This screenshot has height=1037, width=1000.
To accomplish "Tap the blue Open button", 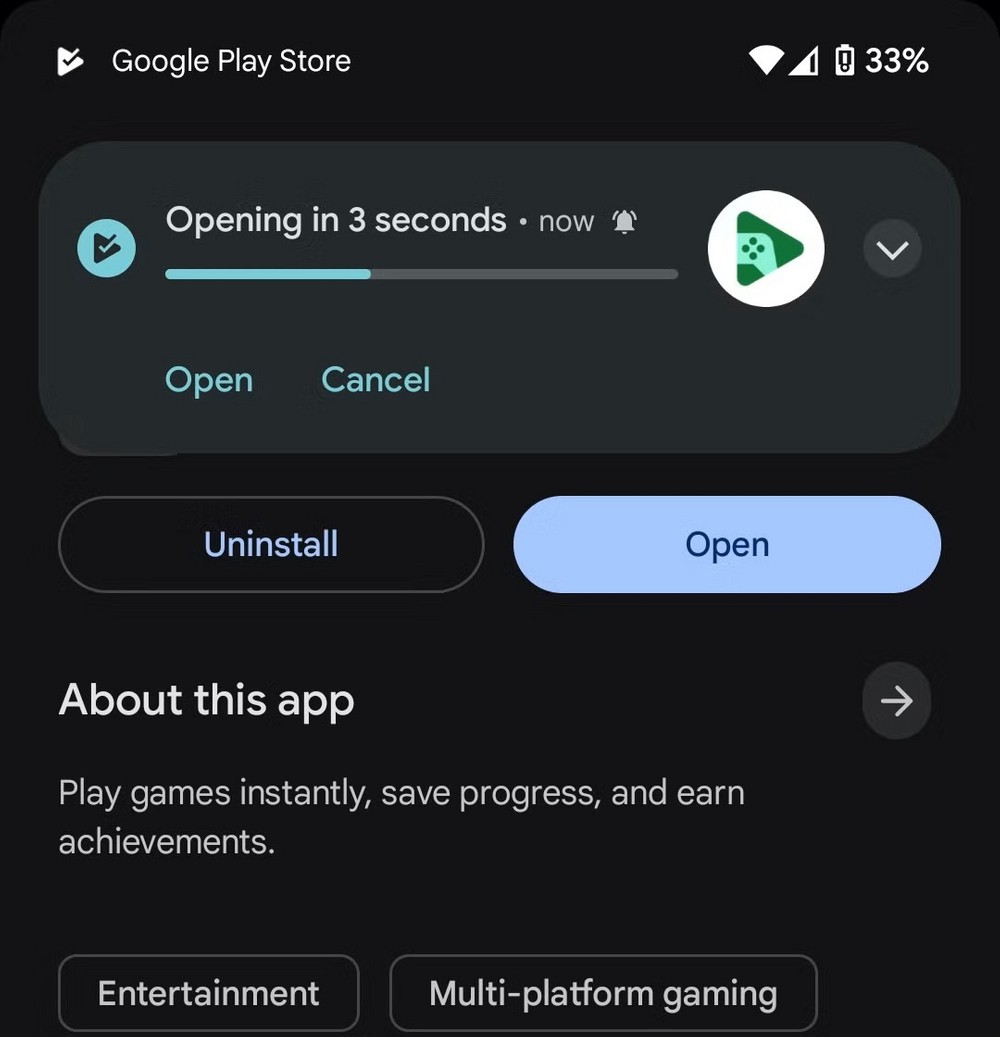I will coord(727,545).
